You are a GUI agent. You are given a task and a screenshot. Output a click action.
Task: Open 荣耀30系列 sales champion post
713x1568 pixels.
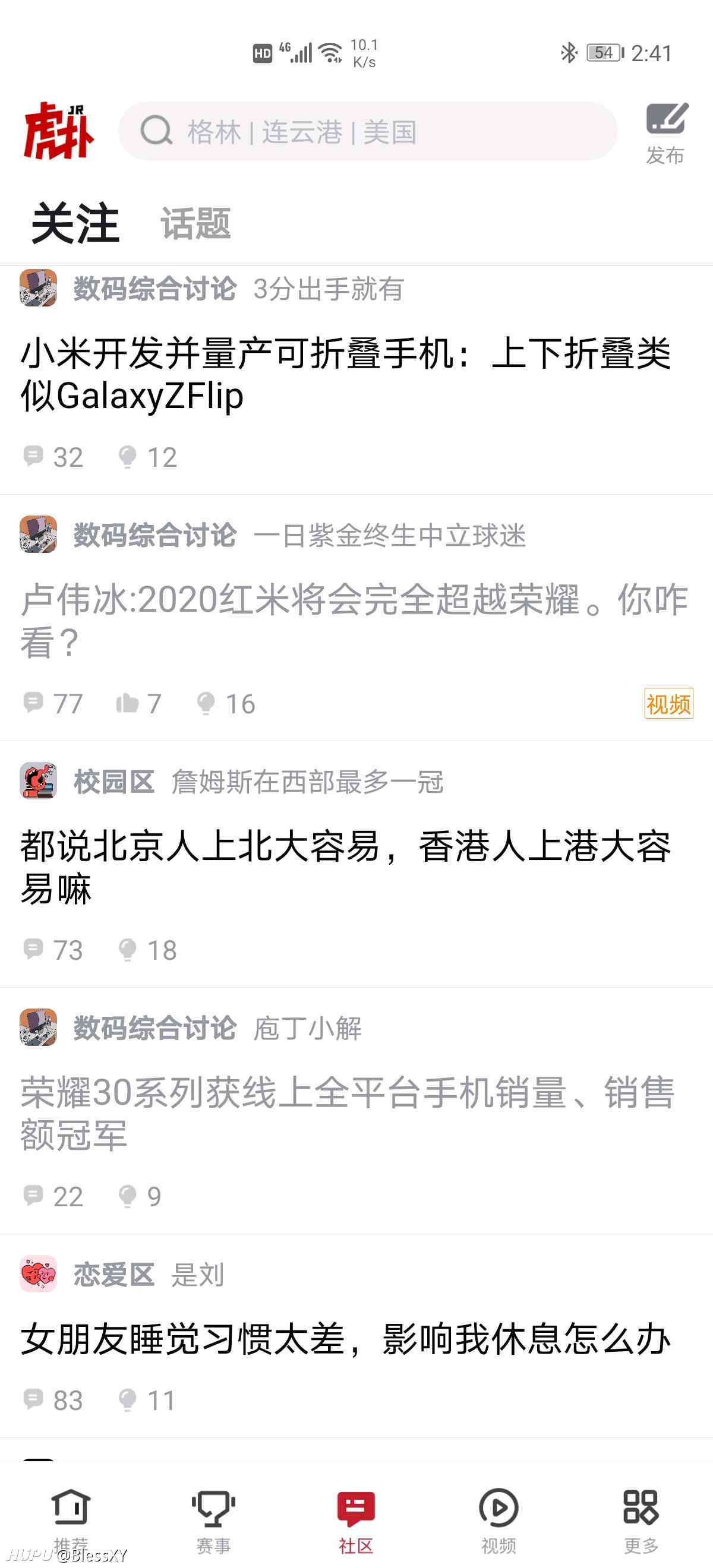click(x=348, y=1114)
